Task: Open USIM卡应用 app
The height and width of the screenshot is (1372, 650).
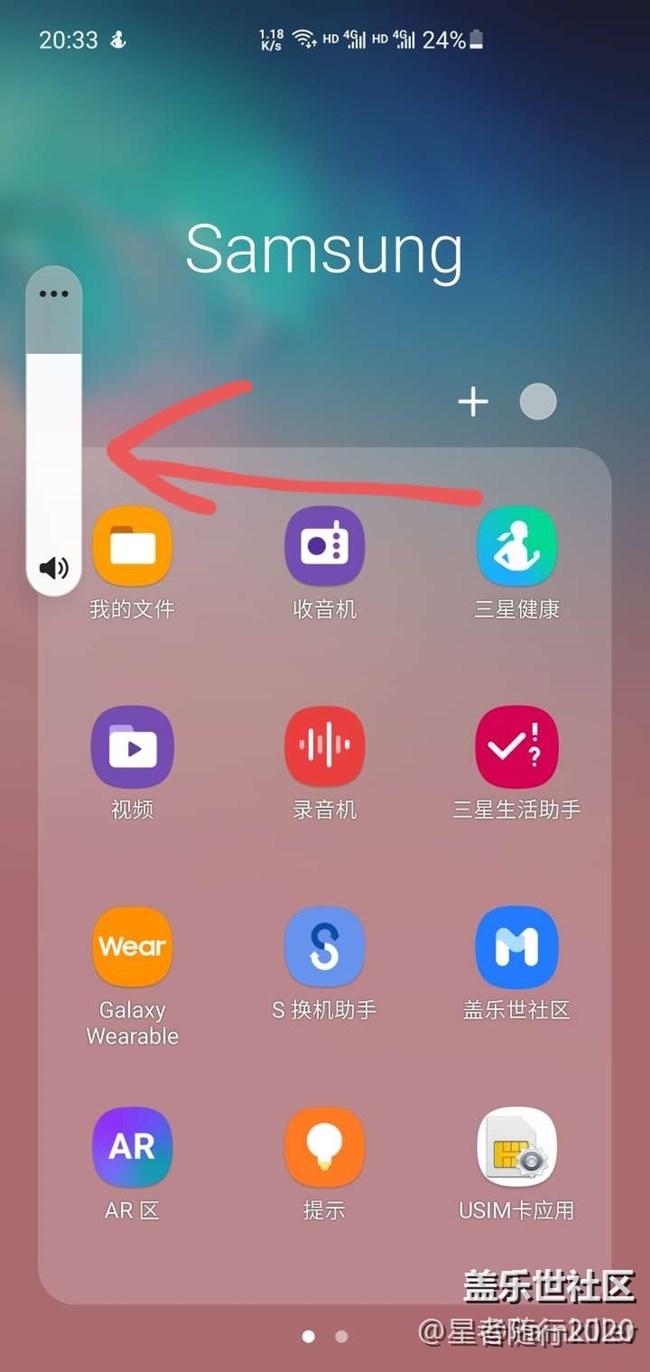Action: (x=516, y=1146)
